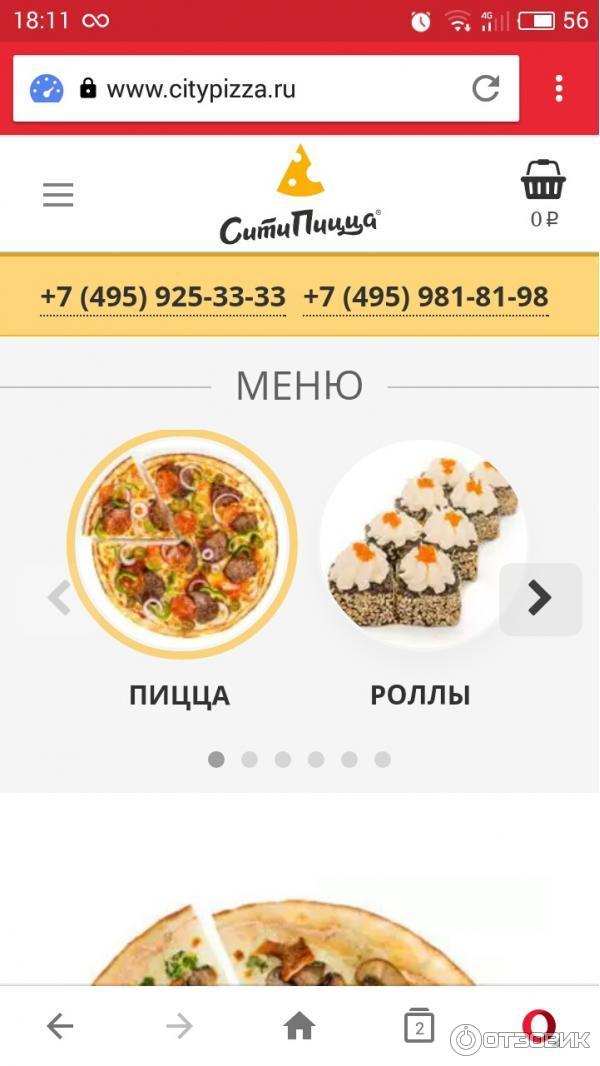This screenshot has width=600, height=1066.
Task: Open the СитиПицца logo home link
Action: (x=300, y=195)
